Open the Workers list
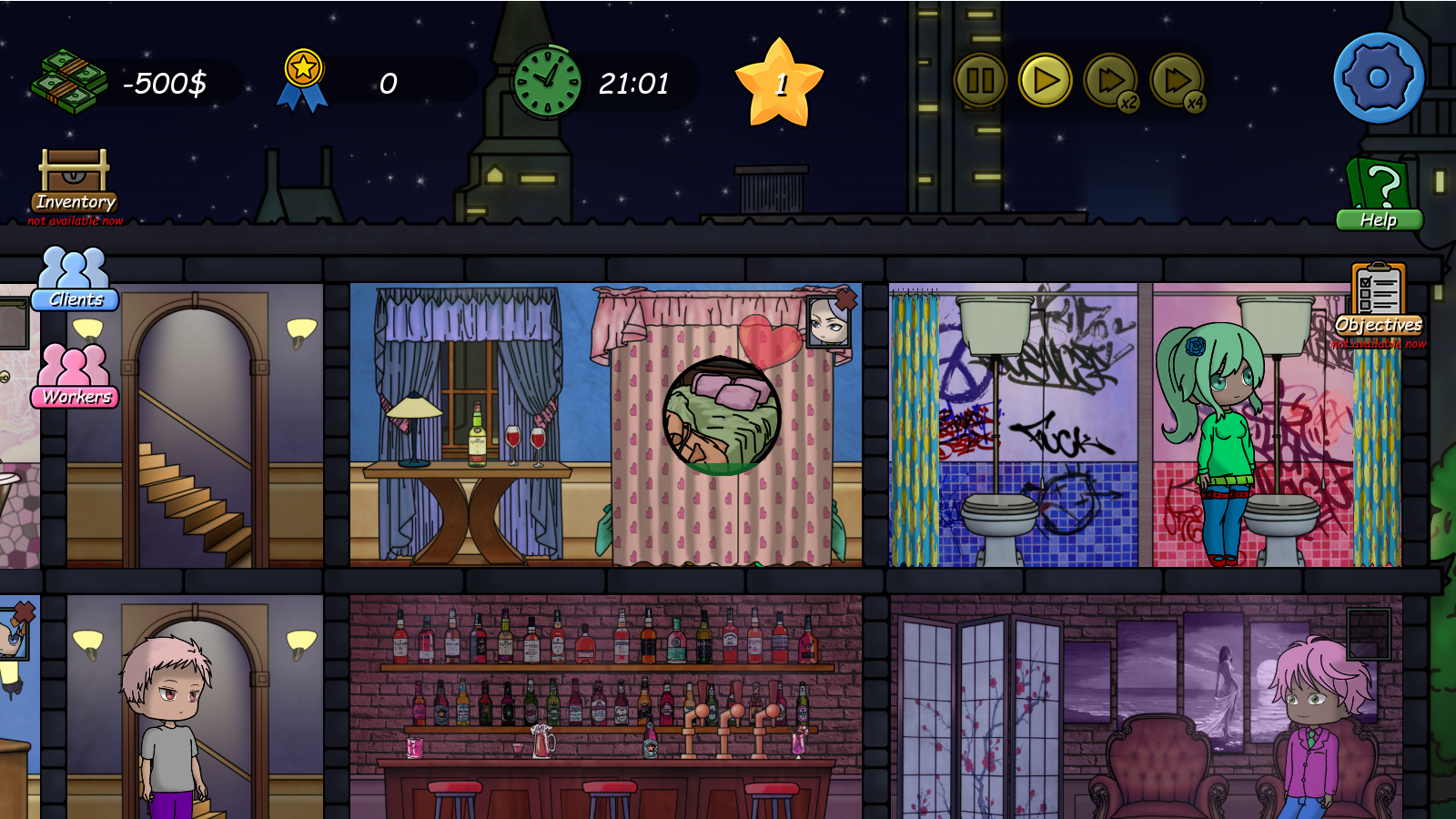Screen dimensions: 1456x819 (x=76, y=377)
